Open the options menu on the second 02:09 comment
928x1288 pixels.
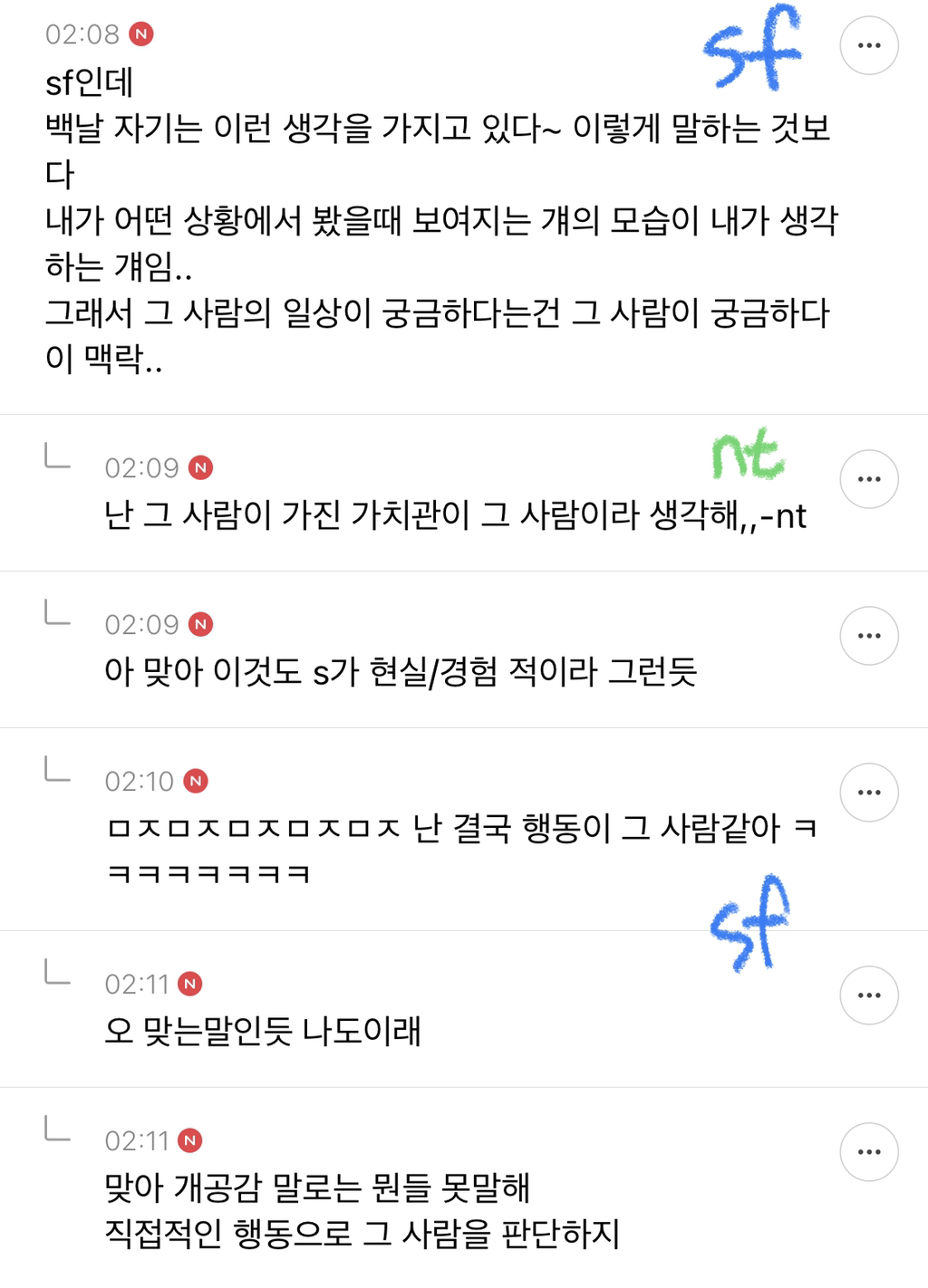click(868, 635)
